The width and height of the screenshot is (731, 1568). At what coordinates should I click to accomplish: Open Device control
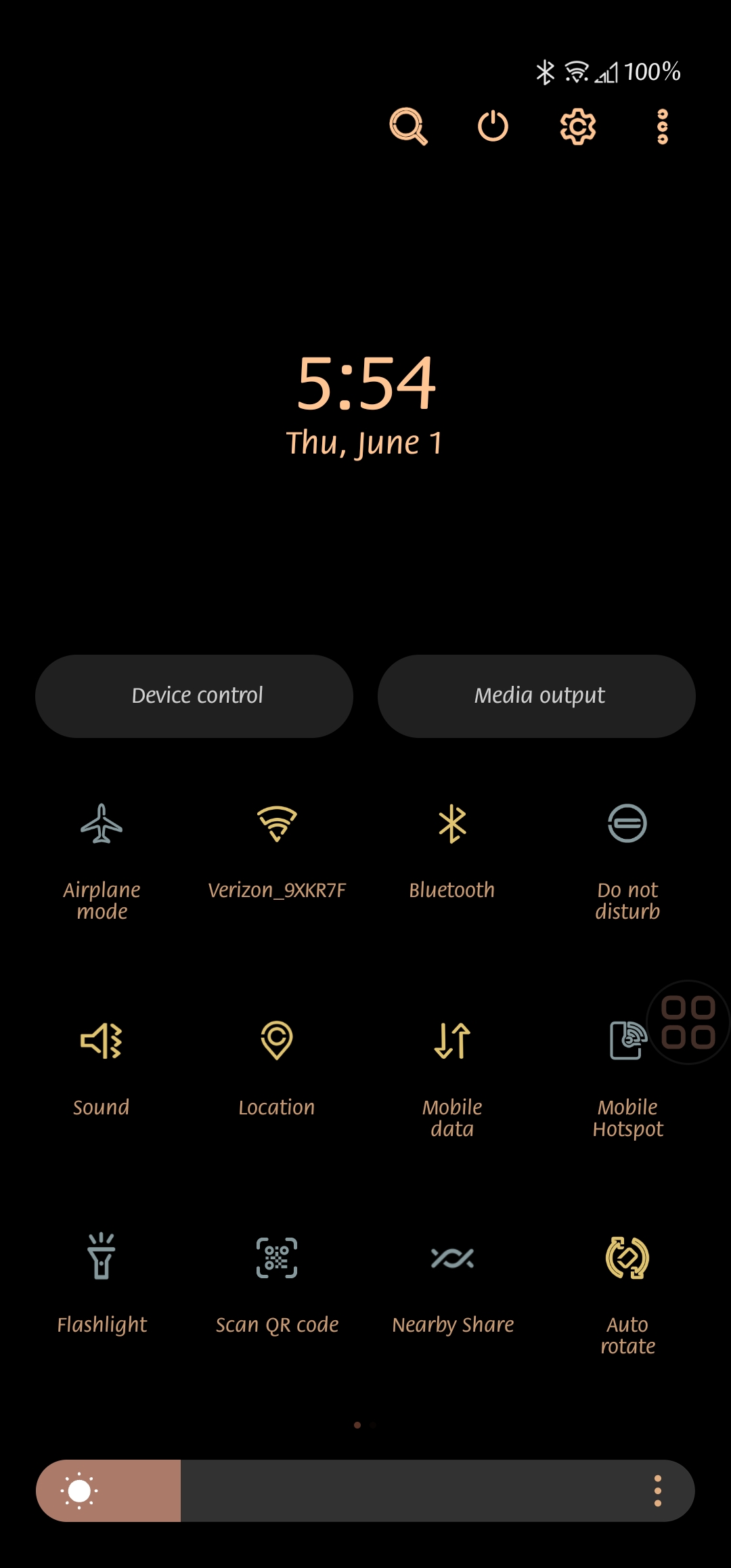click(x=194, y=696)
